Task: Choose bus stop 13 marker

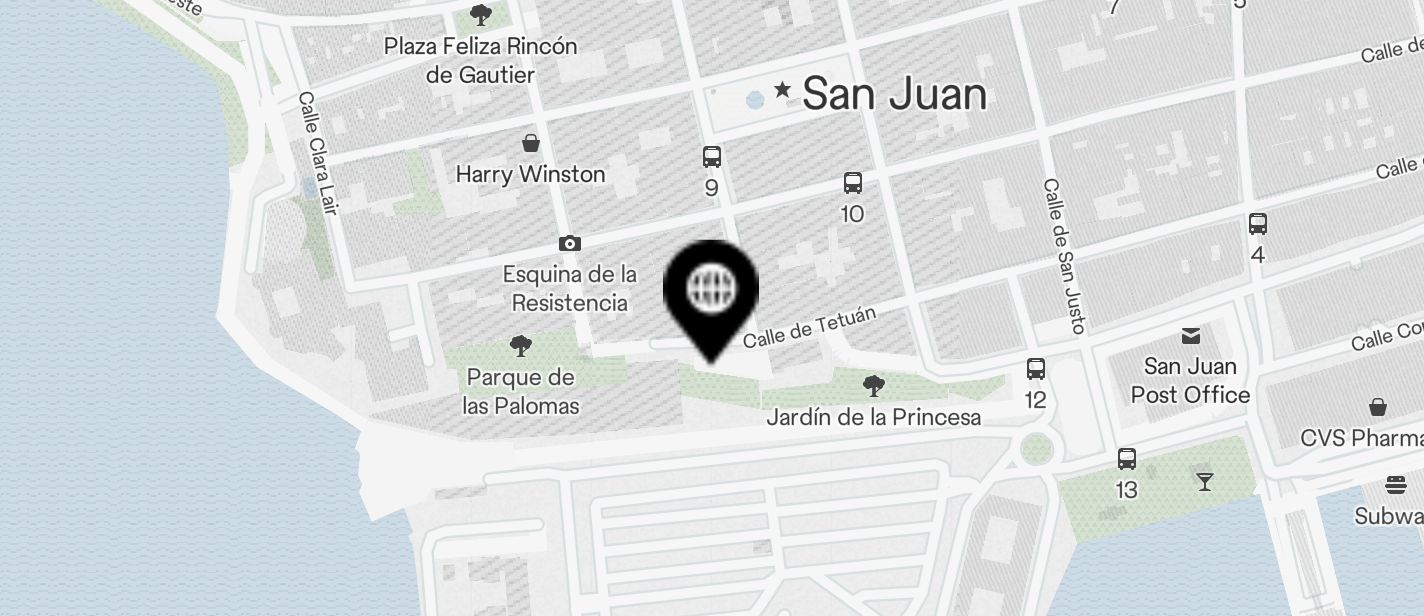Action: (1127, 459)
